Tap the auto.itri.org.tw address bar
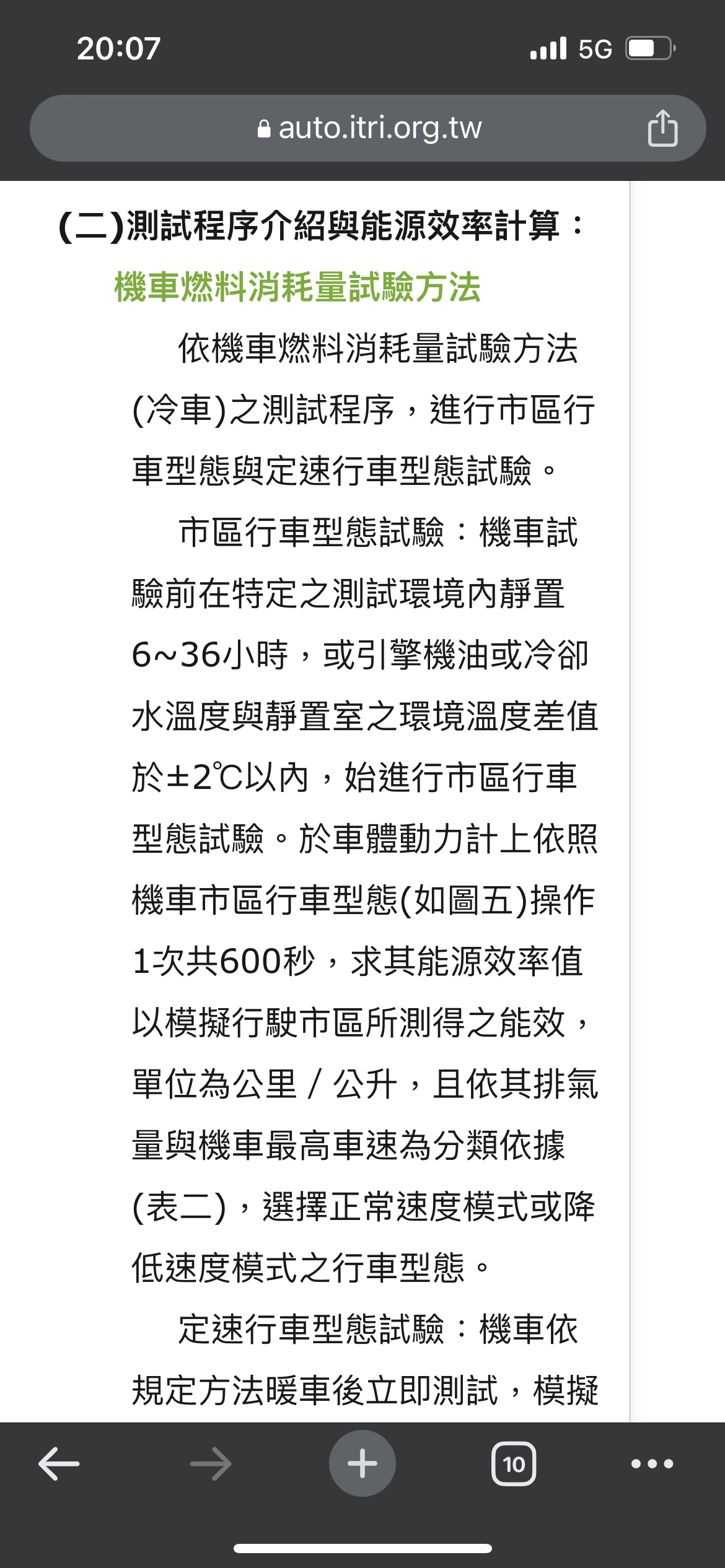The width and height of the screenshot is (725, 1568). [x=368, y=128]
